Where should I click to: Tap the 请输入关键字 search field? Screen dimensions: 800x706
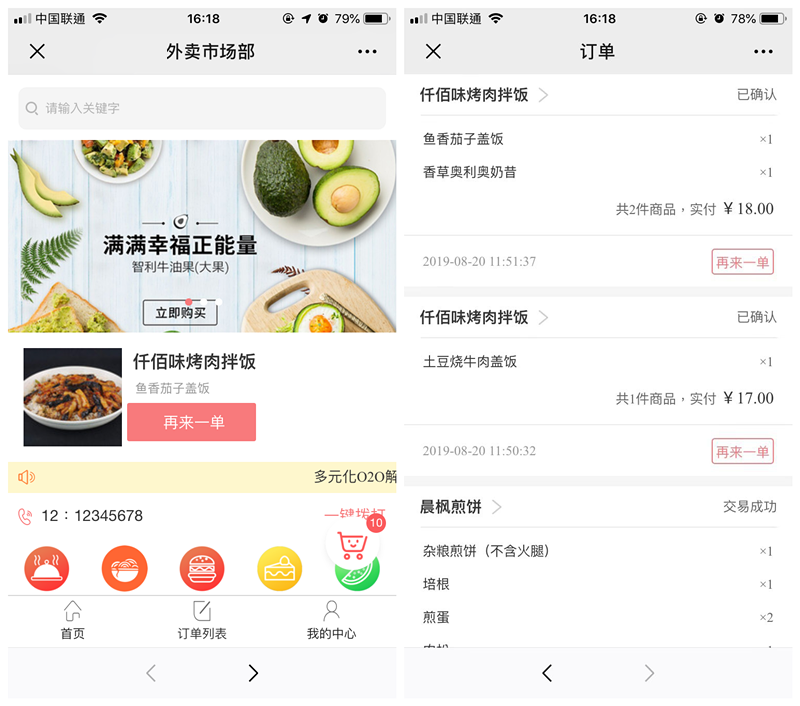[202, 108]
